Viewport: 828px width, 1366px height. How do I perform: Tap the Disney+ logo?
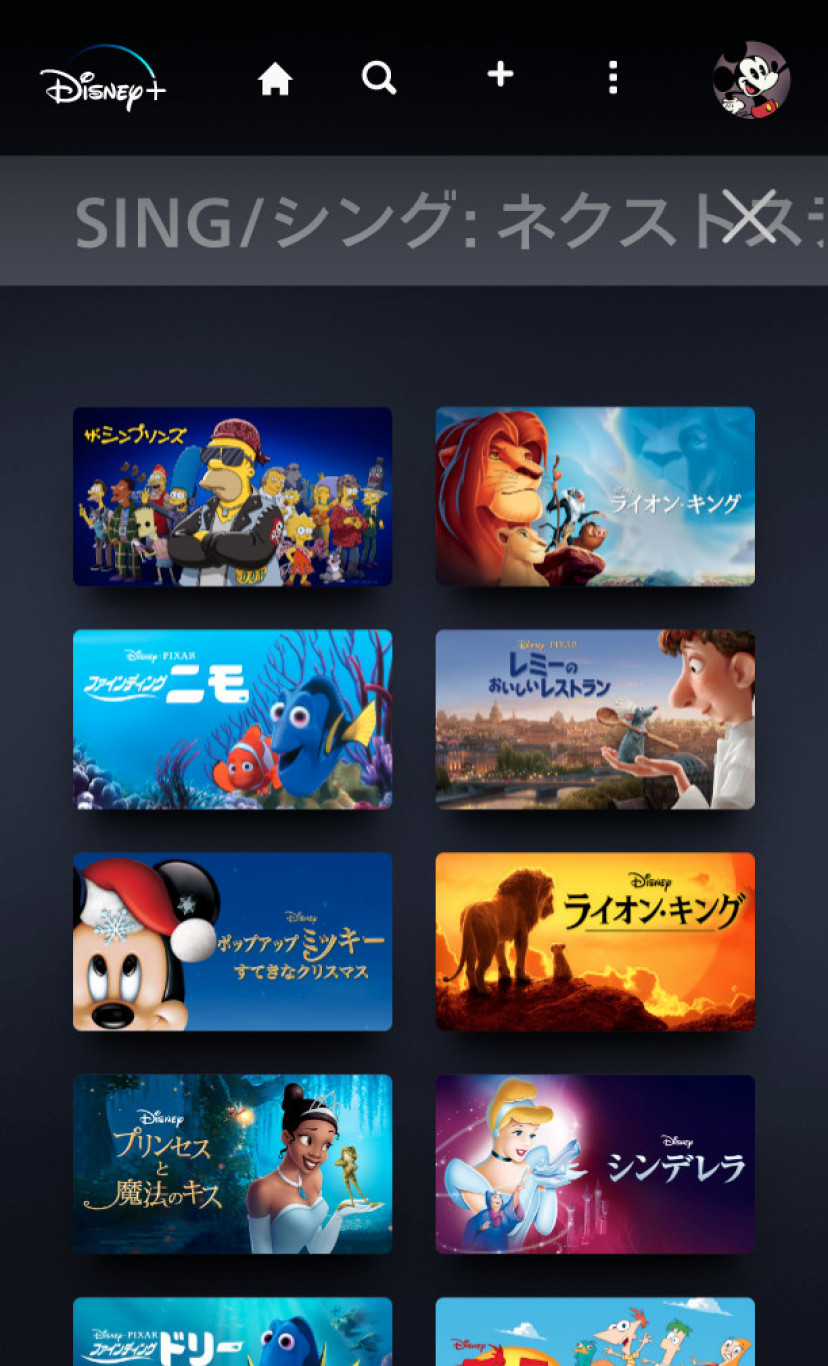(103, 79)
